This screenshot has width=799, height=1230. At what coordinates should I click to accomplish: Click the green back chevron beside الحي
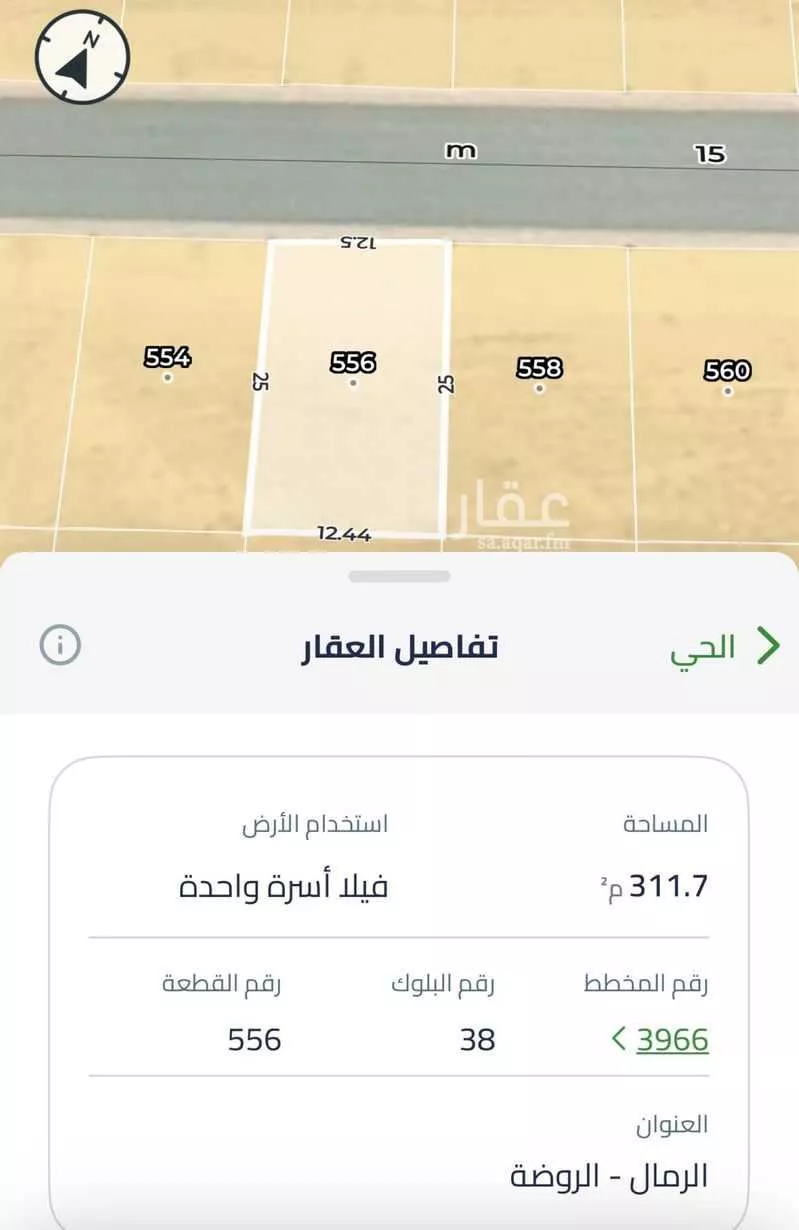766,646
